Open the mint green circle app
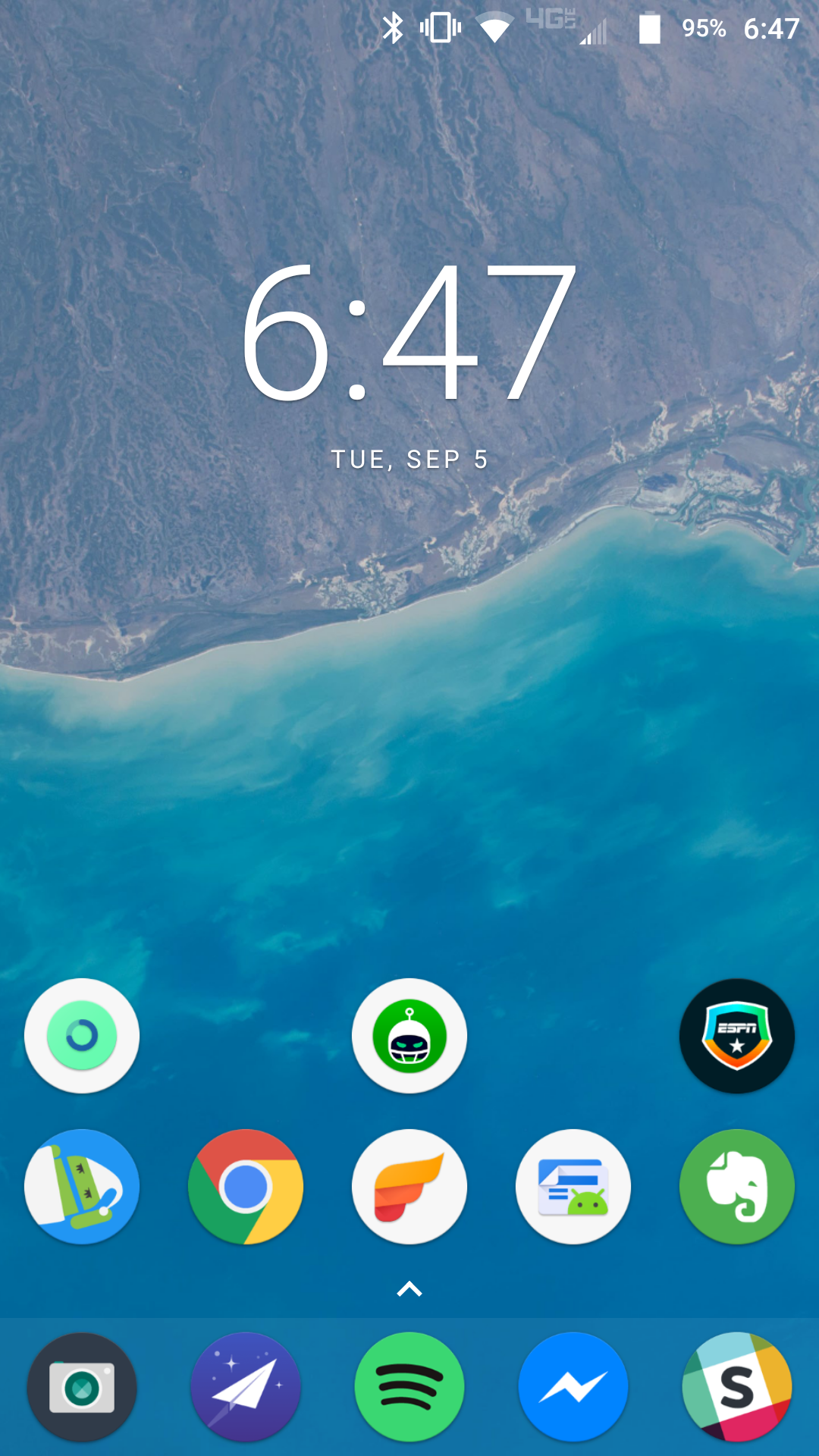Screen dimensions: 819x1456 click(82, 1036)
